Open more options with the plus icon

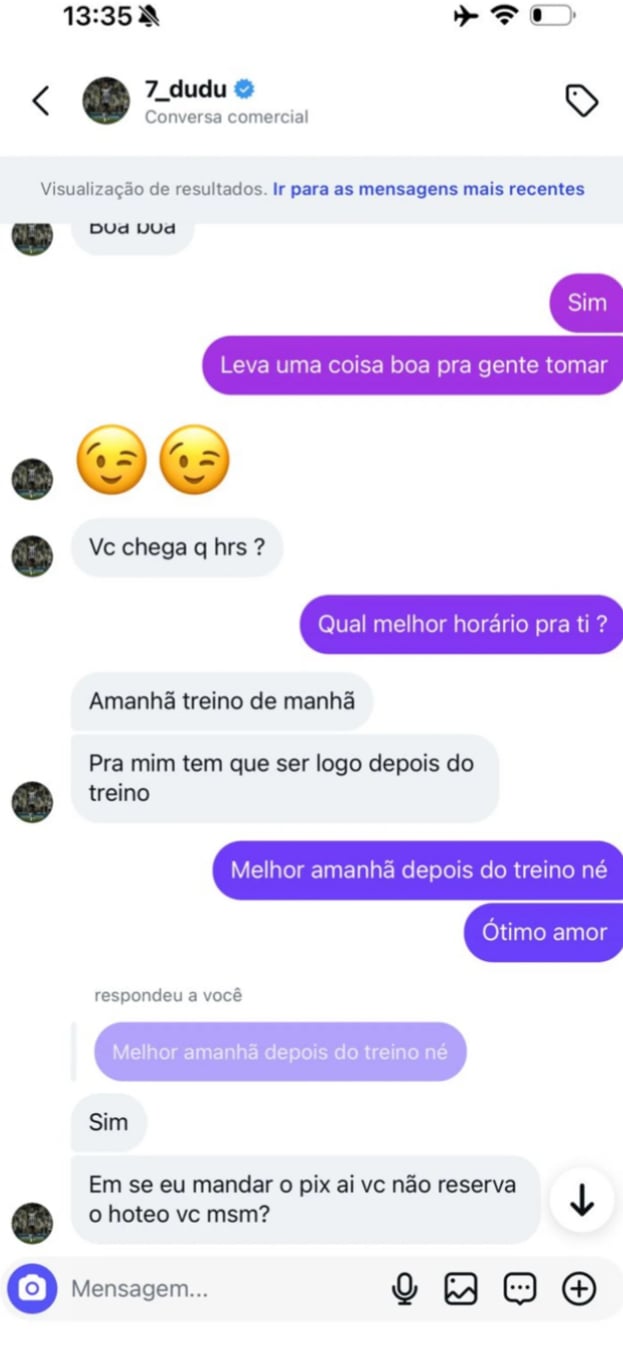click(x=579, y=1290)
